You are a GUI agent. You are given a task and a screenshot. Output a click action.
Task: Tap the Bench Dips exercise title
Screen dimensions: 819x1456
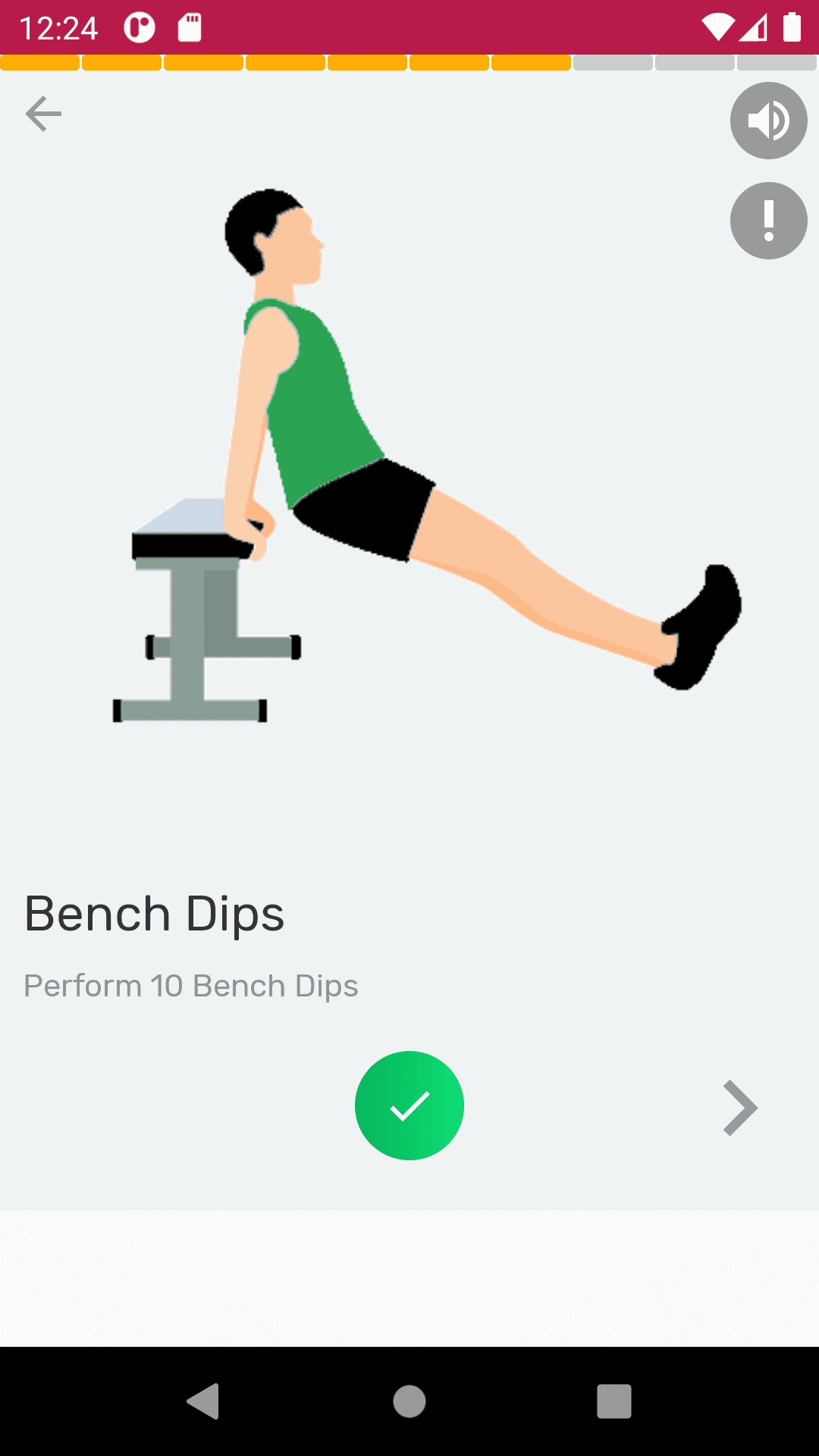[x=154, y=913]
